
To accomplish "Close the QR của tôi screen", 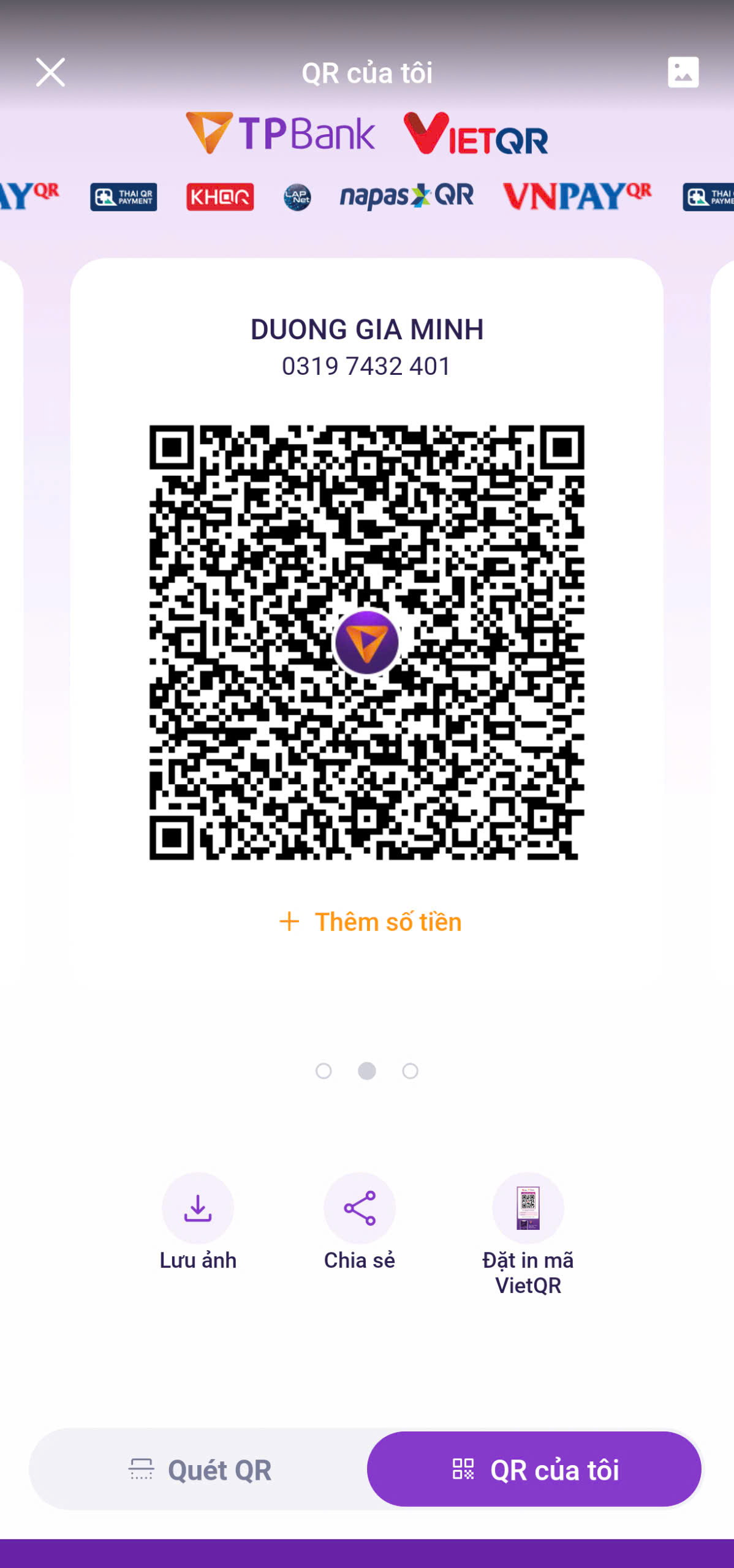I will tap(50, 72).
